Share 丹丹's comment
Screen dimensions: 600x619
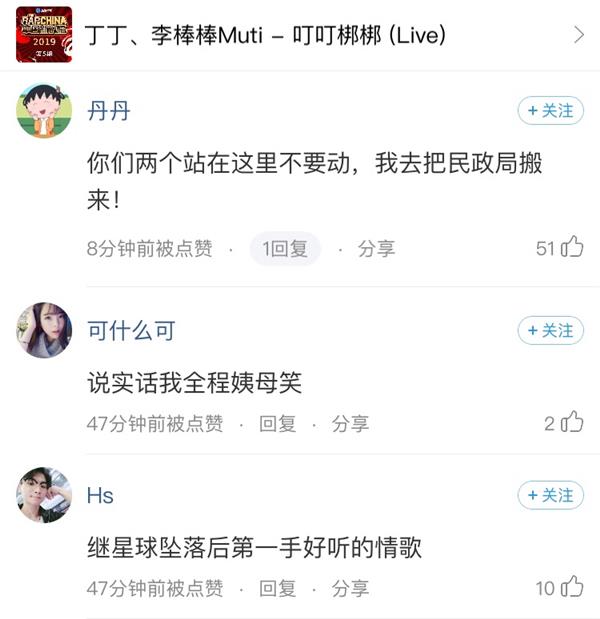click(376, 249)
